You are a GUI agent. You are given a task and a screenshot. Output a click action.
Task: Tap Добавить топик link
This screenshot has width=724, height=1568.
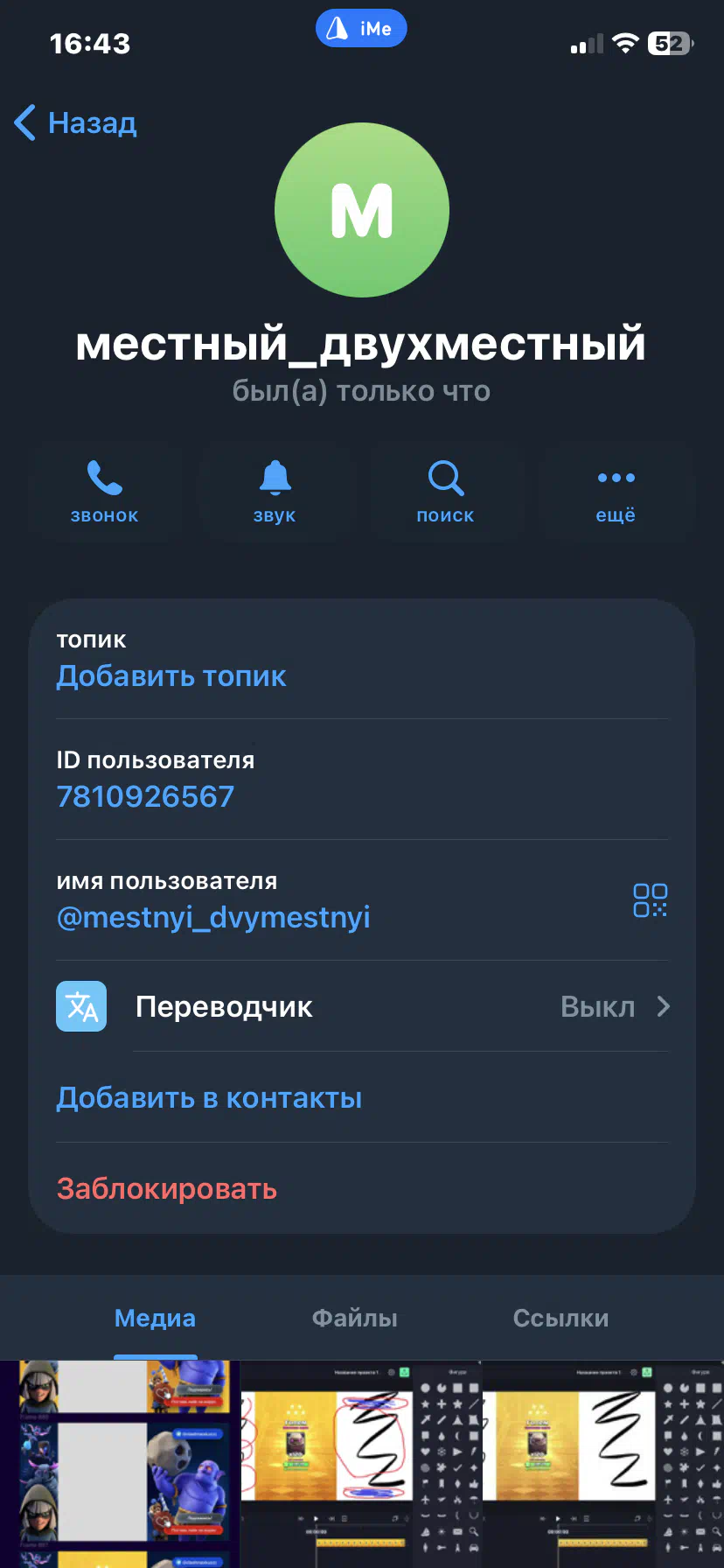pos(171,676)
